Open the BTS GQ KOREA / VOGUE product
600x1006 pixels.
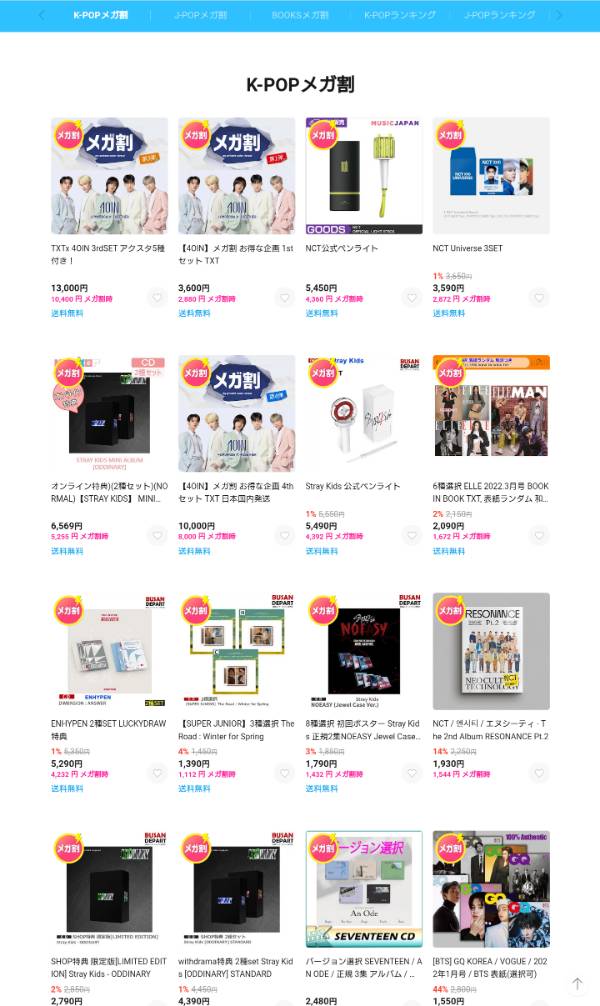coord(491,889)
